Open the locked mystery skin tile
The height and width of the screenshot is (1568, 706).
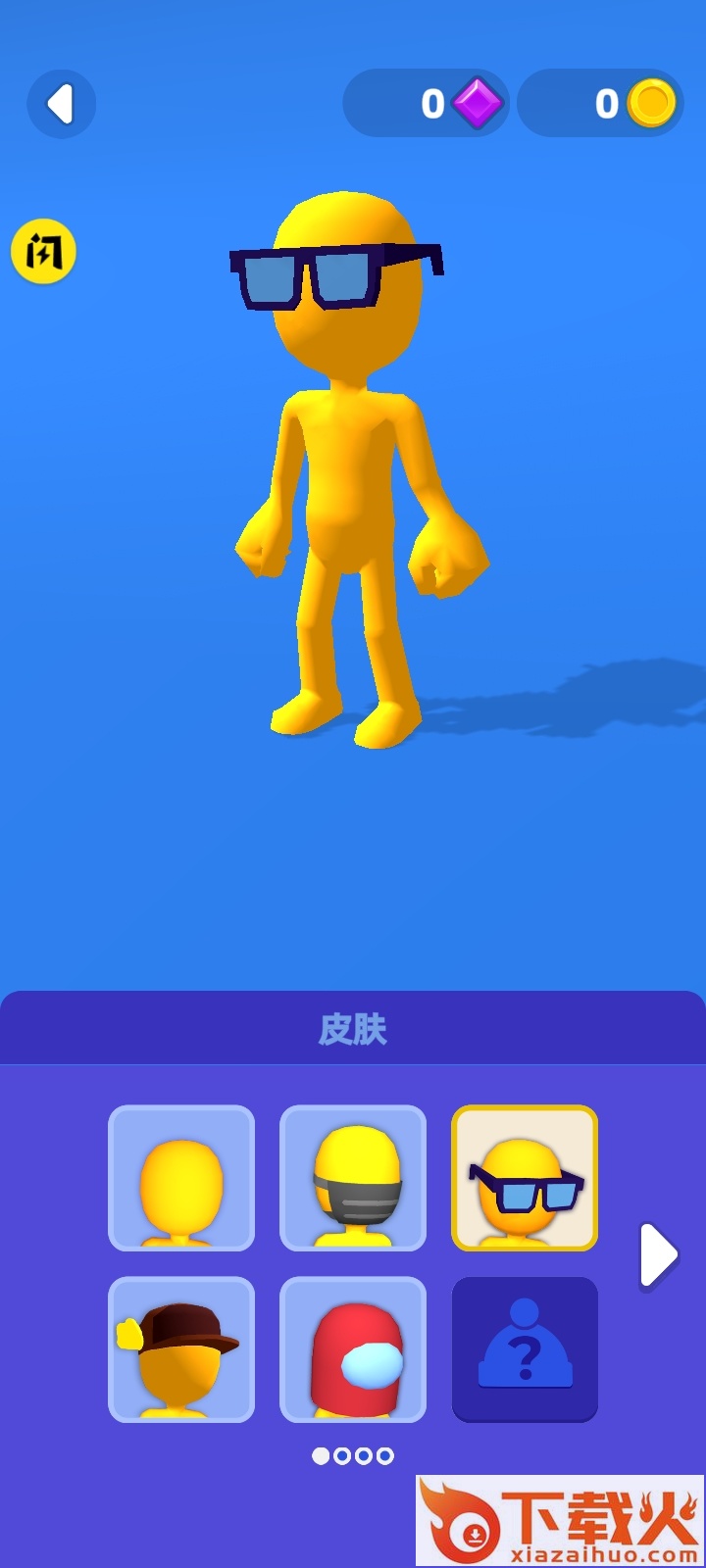525,1349
